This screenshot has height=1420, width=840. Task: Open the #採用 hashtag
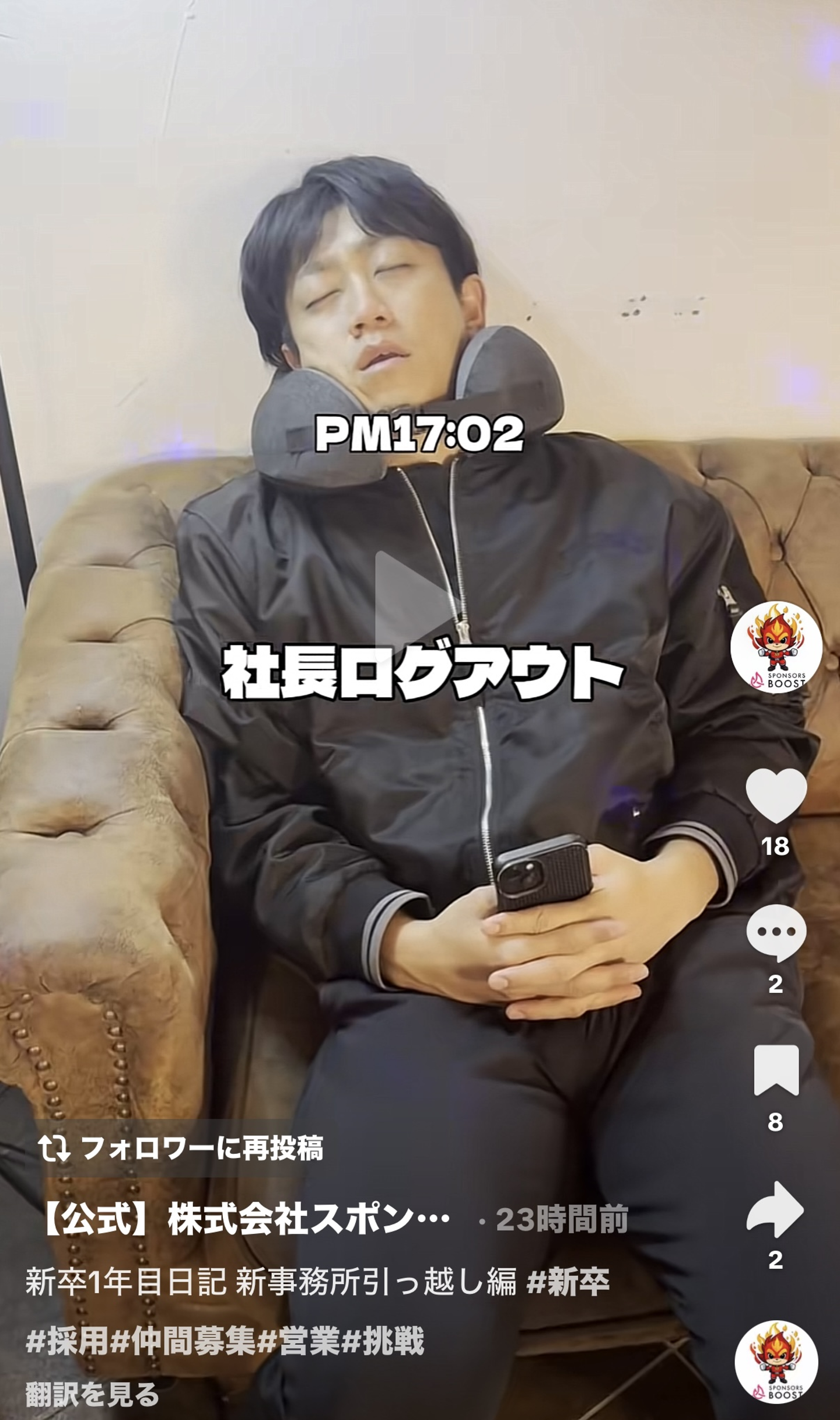coord(67,1341)
